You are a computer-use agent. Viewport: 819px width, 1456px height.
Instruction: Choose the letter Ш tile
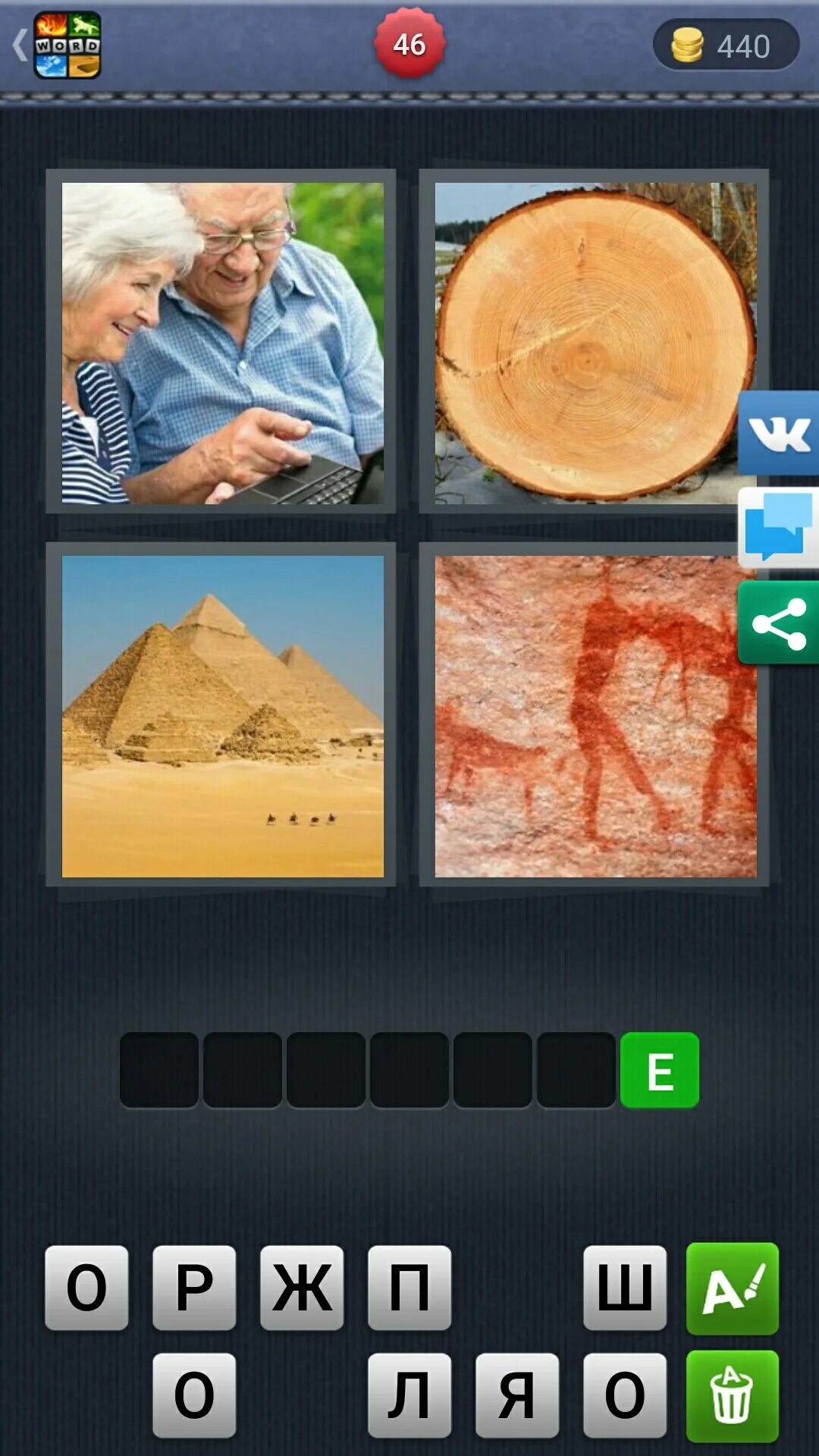[625, 1288]
